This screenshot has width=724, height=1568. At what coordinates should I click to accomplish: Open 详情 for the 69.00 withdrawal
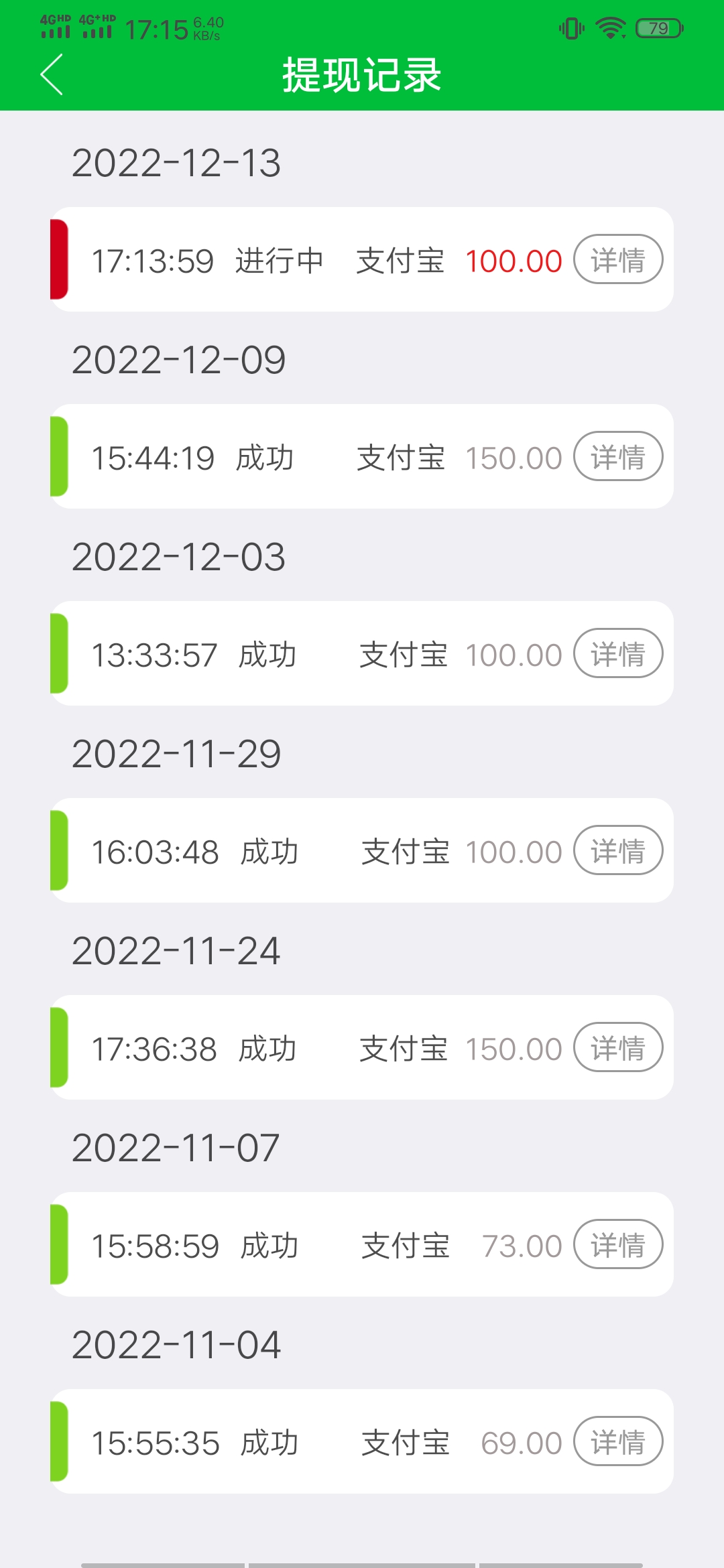[x=618, y=1441]
